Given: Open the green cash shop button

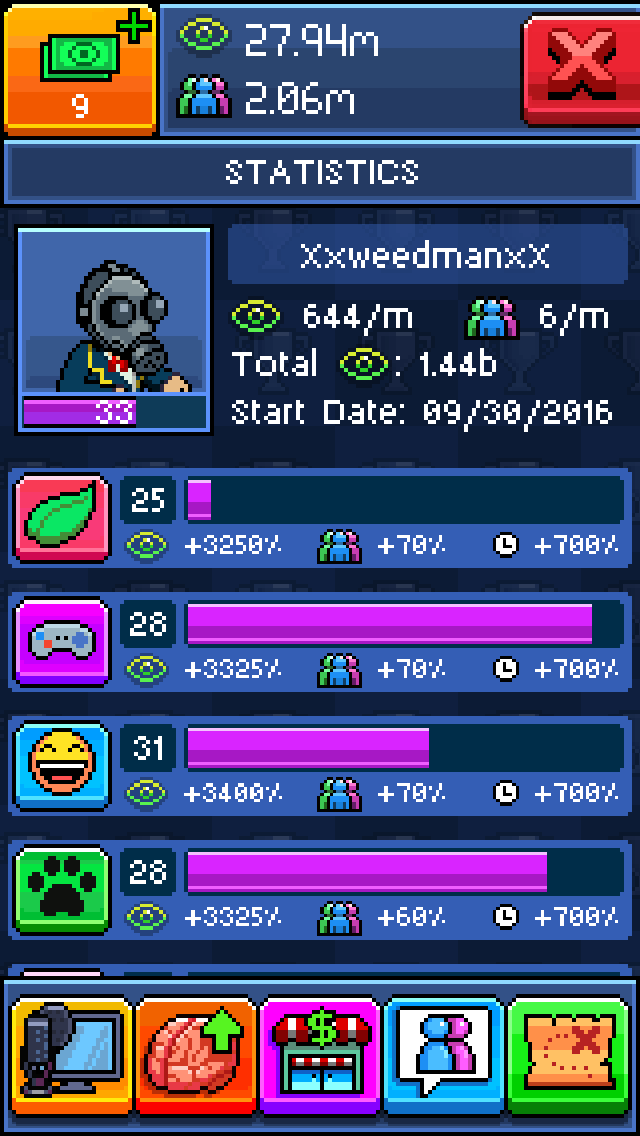Looking at the screenshot, I should pyautogui.click(x=80, y=67).
